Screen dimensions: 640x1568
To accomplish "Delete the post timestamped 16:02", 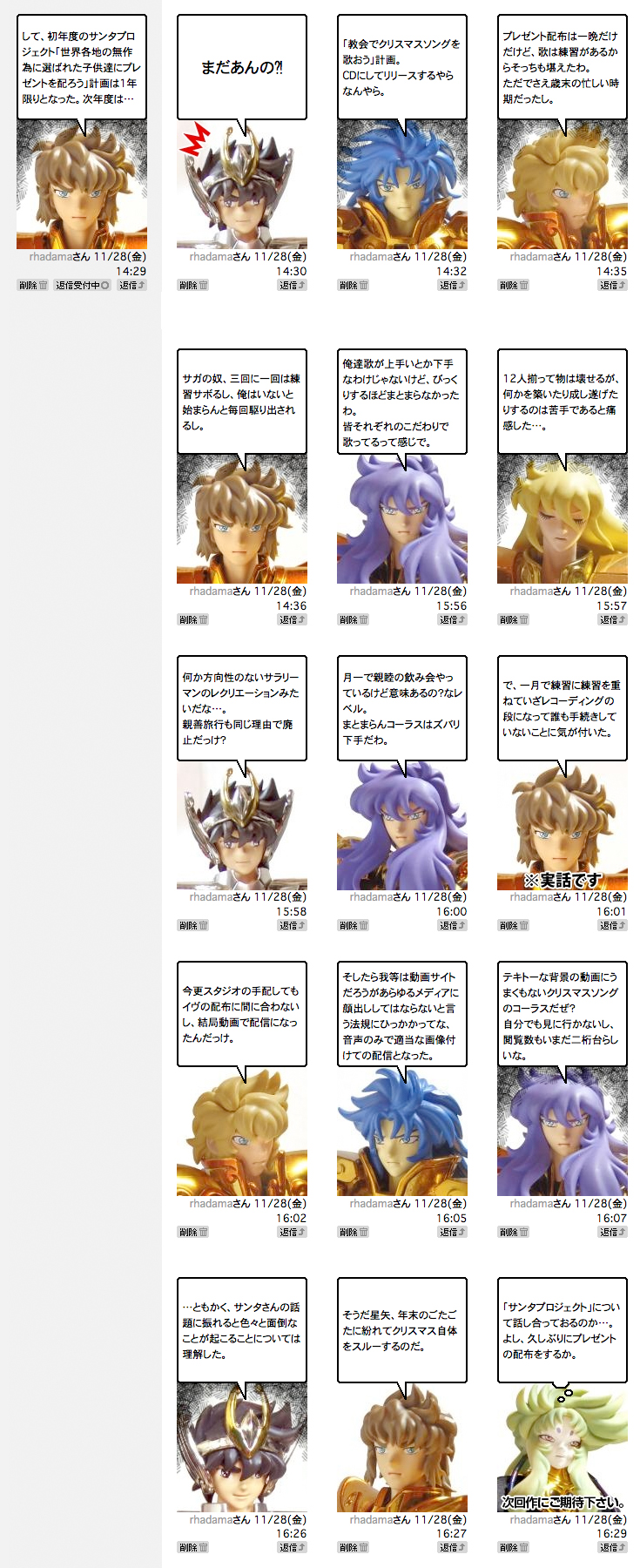I will tap(193, 1232).
